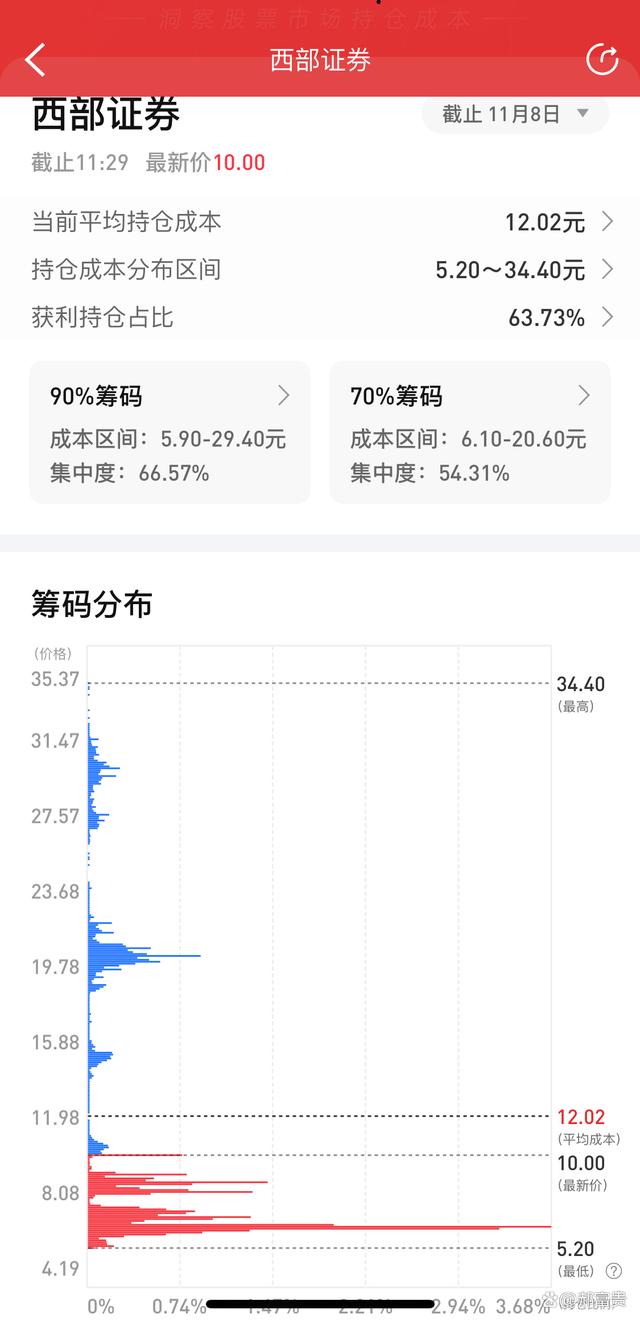
Task: Tap the refresh icon in the header
Action: click(602, 60)
